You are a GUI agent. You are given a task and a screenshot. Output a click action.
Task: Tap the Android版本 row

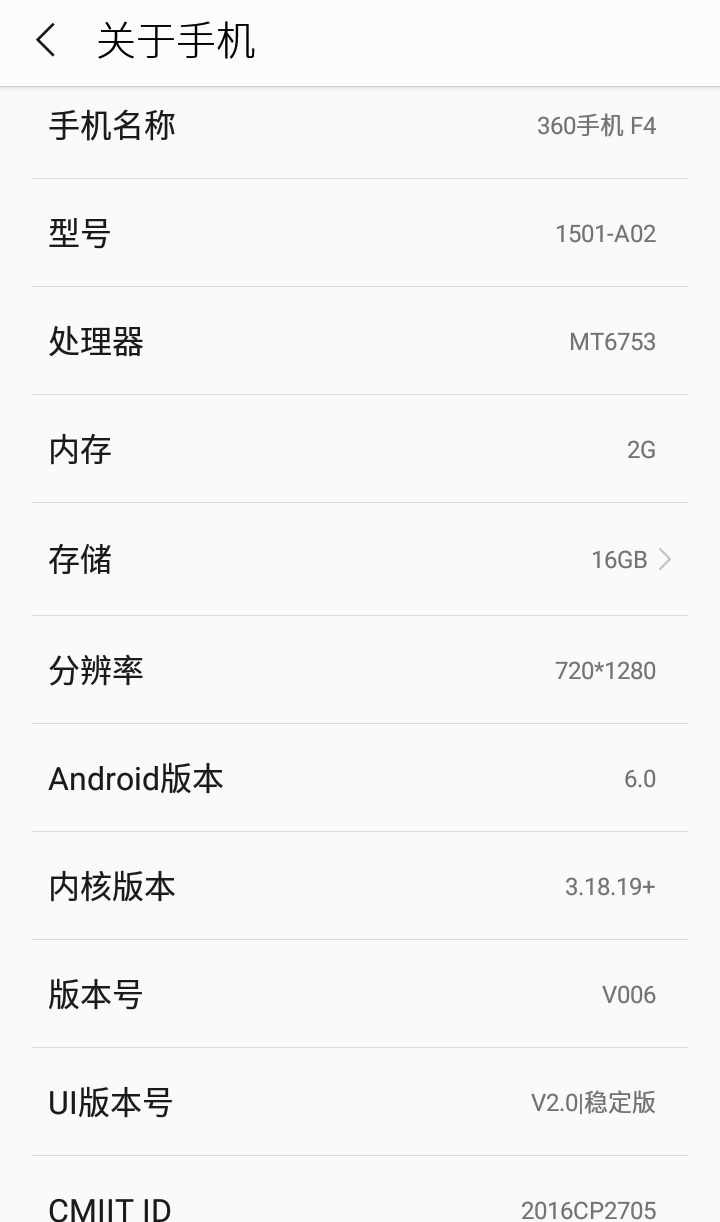(360, 777)
